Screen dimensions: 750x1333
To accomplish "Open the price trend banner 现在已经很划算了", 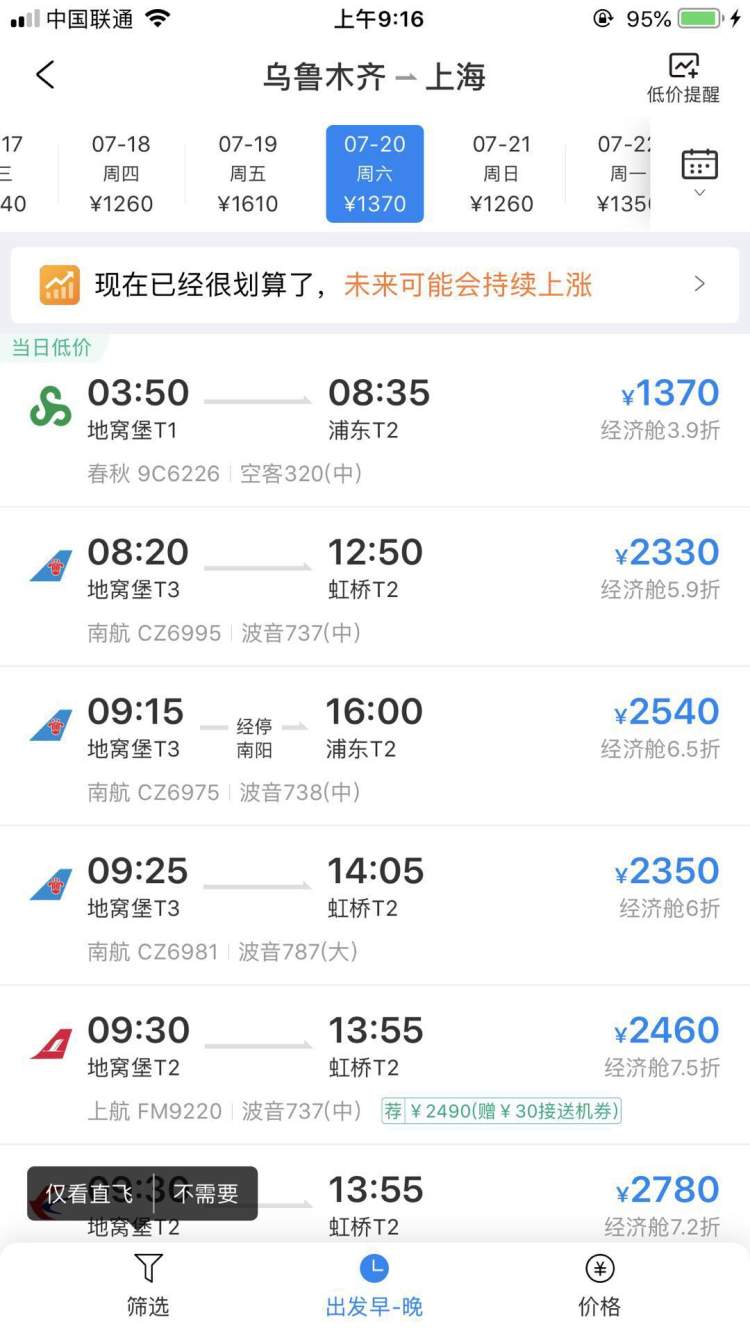I will (x=374, y=285).
